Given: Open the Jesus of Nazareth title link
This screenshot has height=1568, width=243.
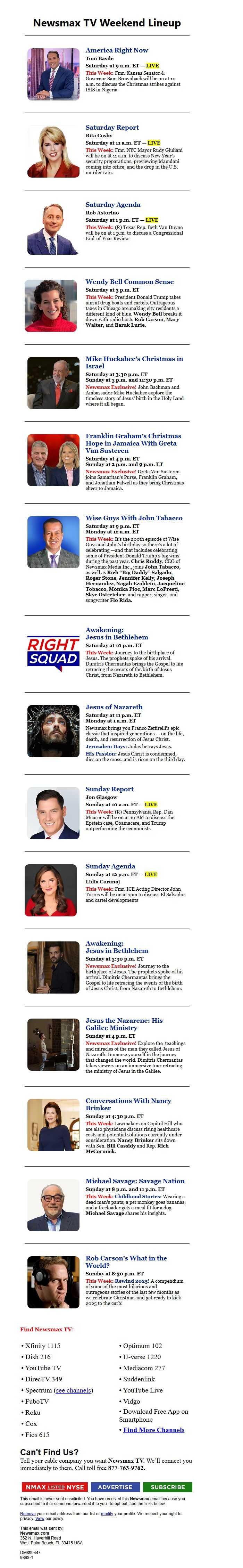Looking at the screenshot, I should [x=114, y=707].
